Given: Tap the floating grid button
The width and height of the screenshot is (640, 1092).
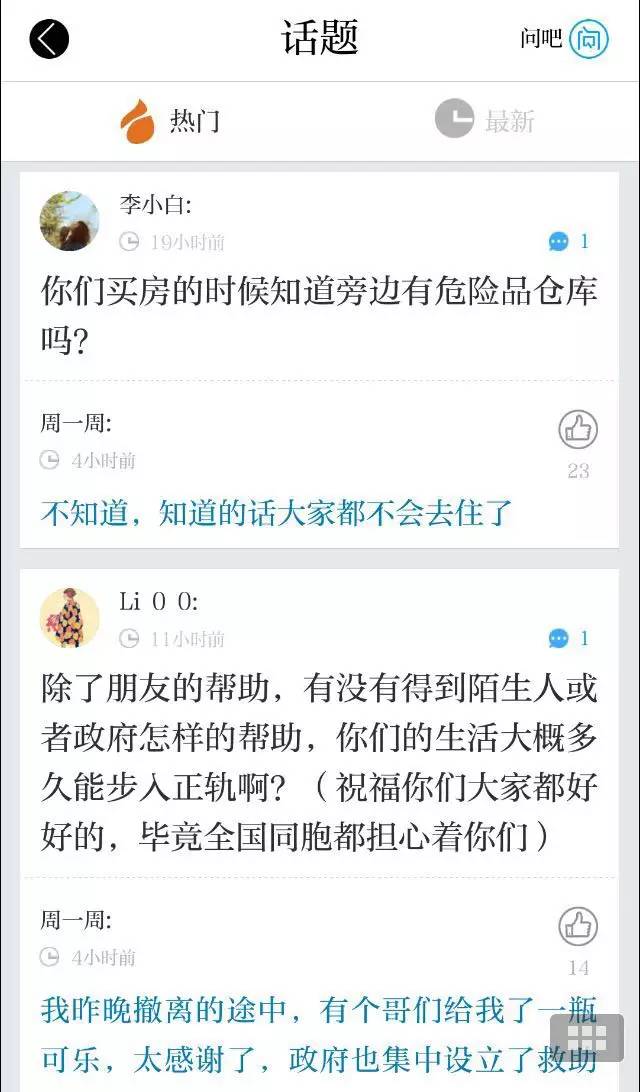Looking at the screenshot, I should (x=587, y=1038).
